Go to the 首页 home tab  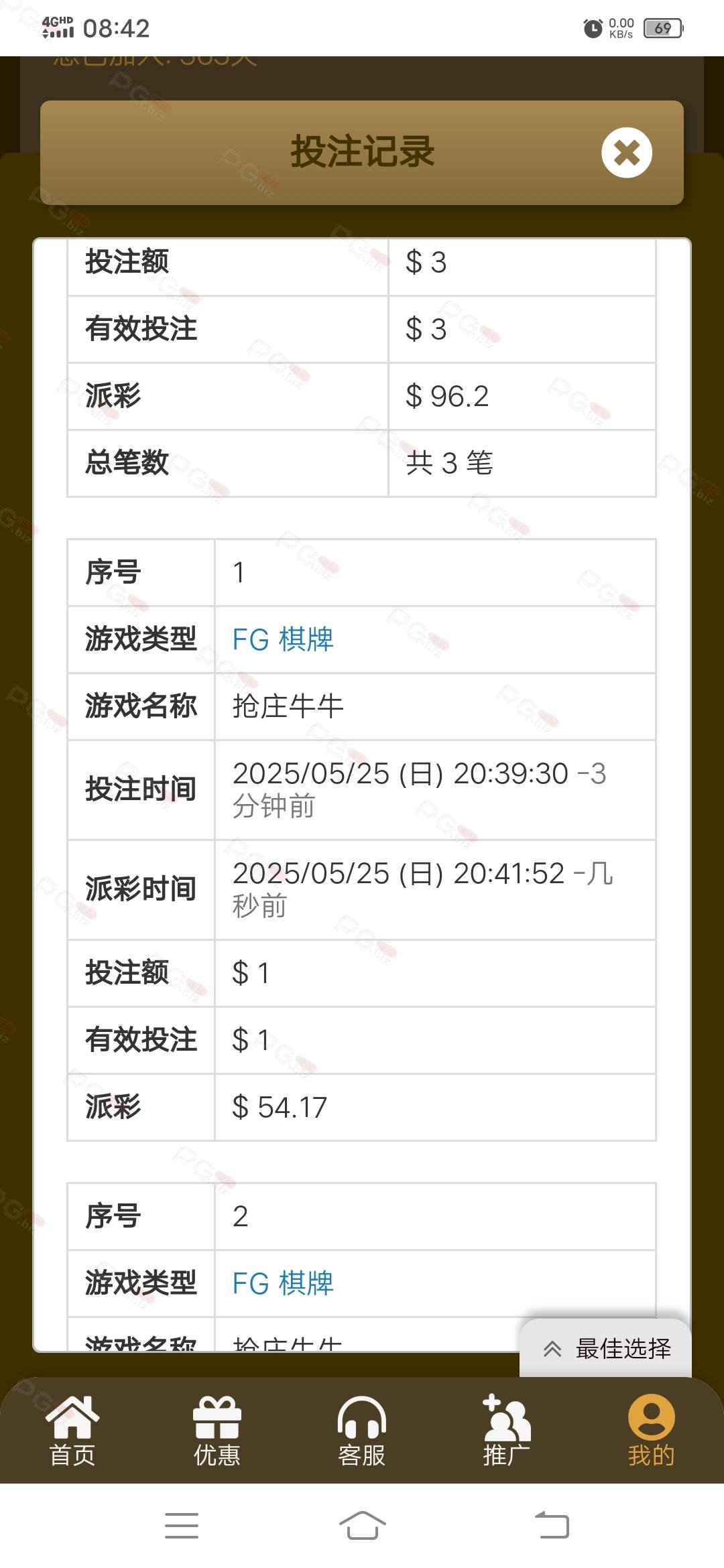[x=72, y=1431]
